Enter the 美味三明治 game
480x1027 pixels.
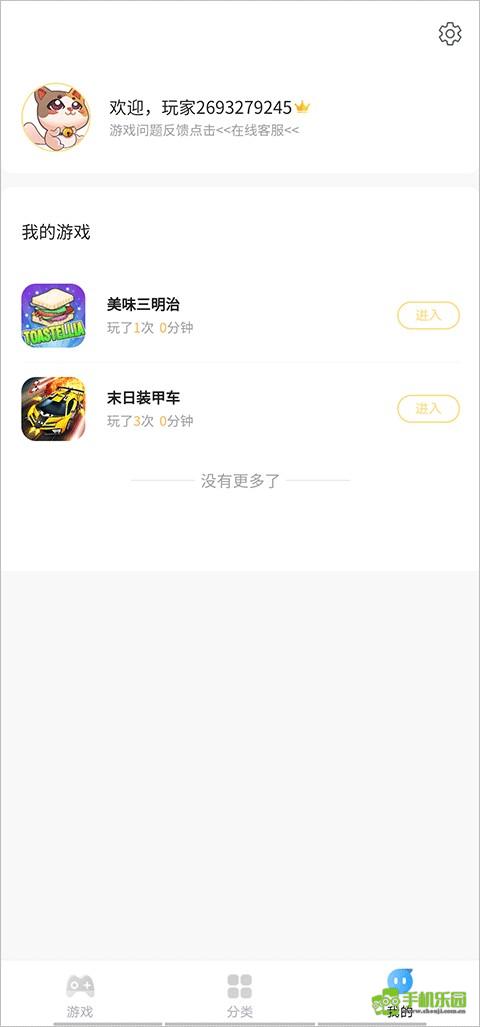(x=428, y=316)
